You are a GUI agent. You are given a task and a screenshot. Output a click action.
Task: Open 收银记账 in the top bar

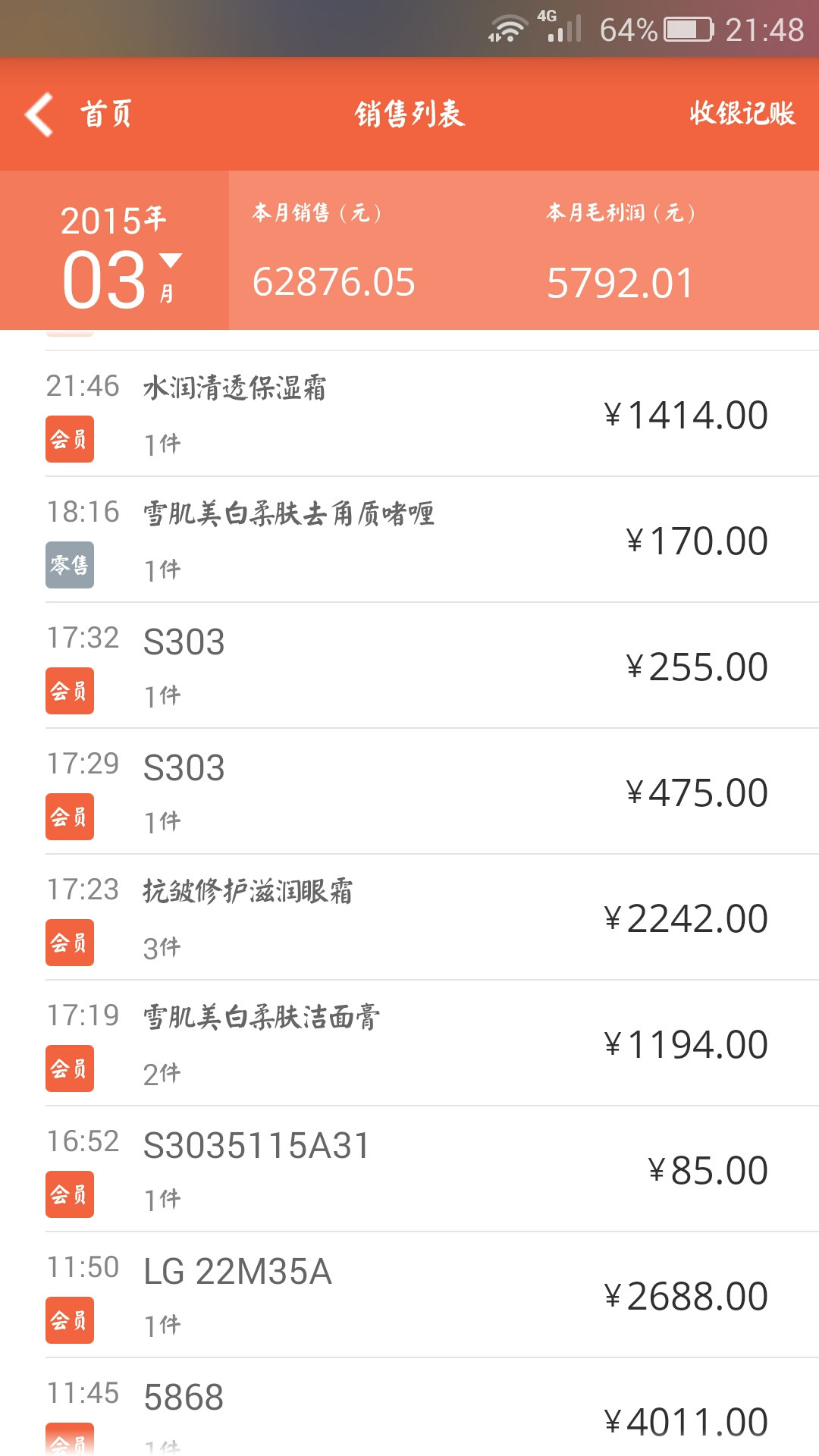742,114
